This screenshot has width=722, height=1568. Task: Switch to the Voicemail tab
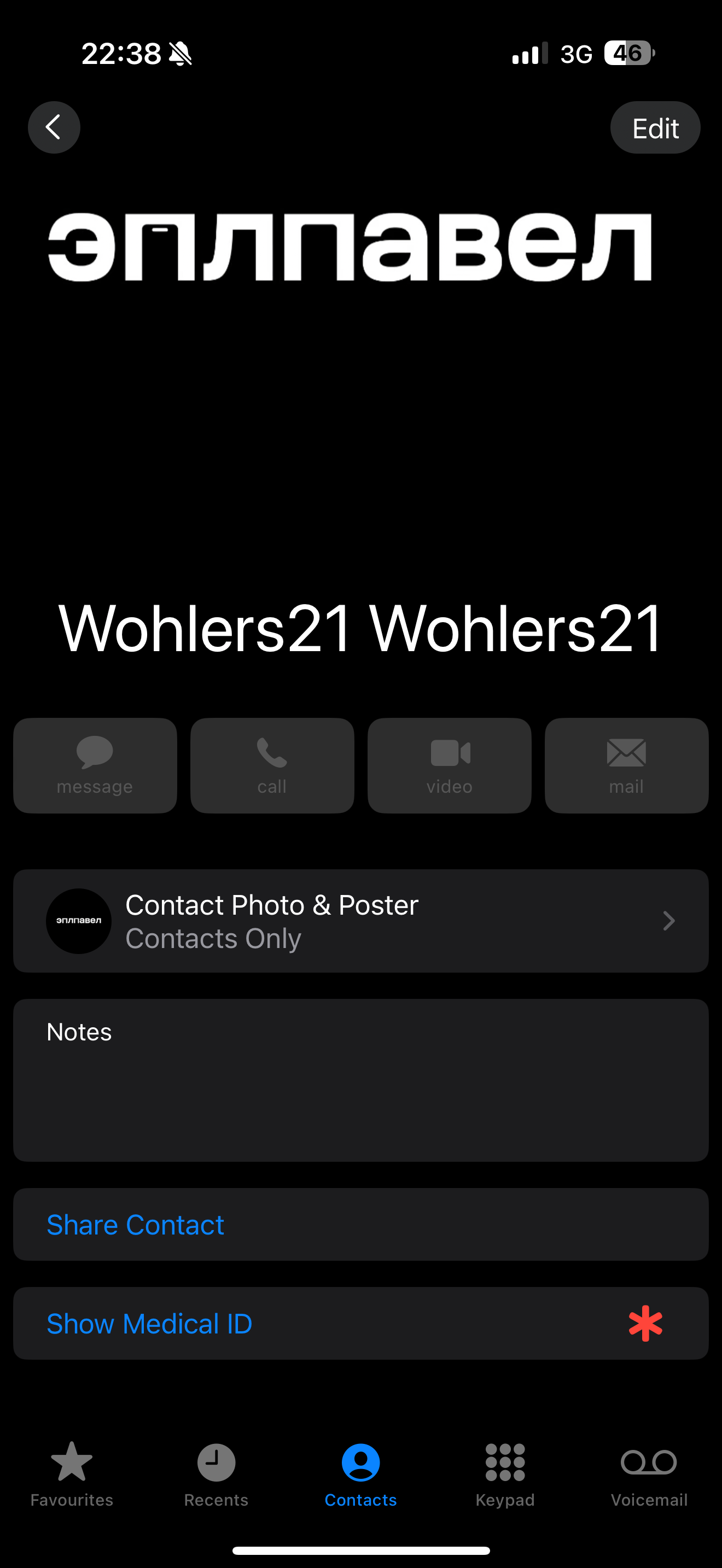(x=649, y=1473)
